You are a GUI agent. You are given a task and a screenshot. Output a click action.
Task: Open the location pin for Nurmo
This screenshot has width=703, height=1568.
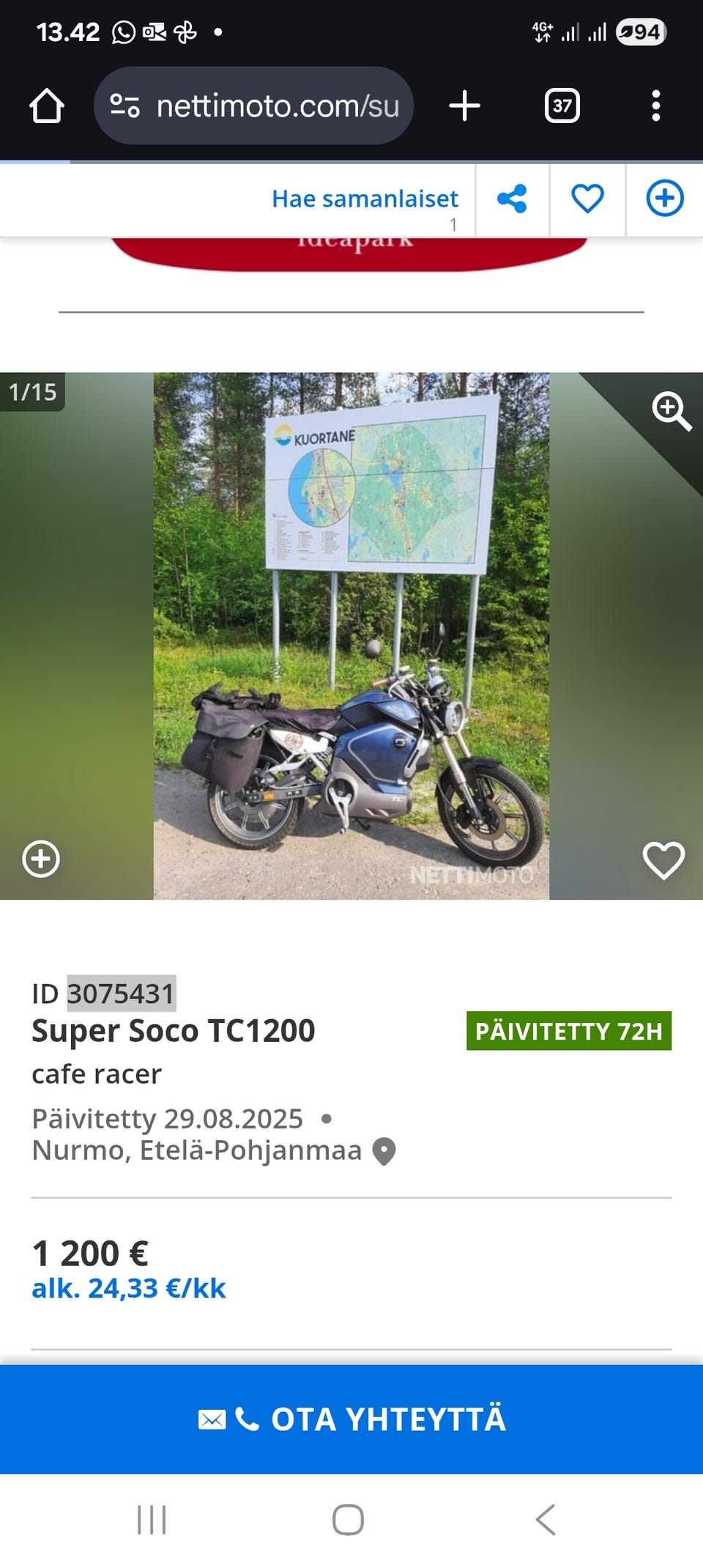coord(384,1151)
